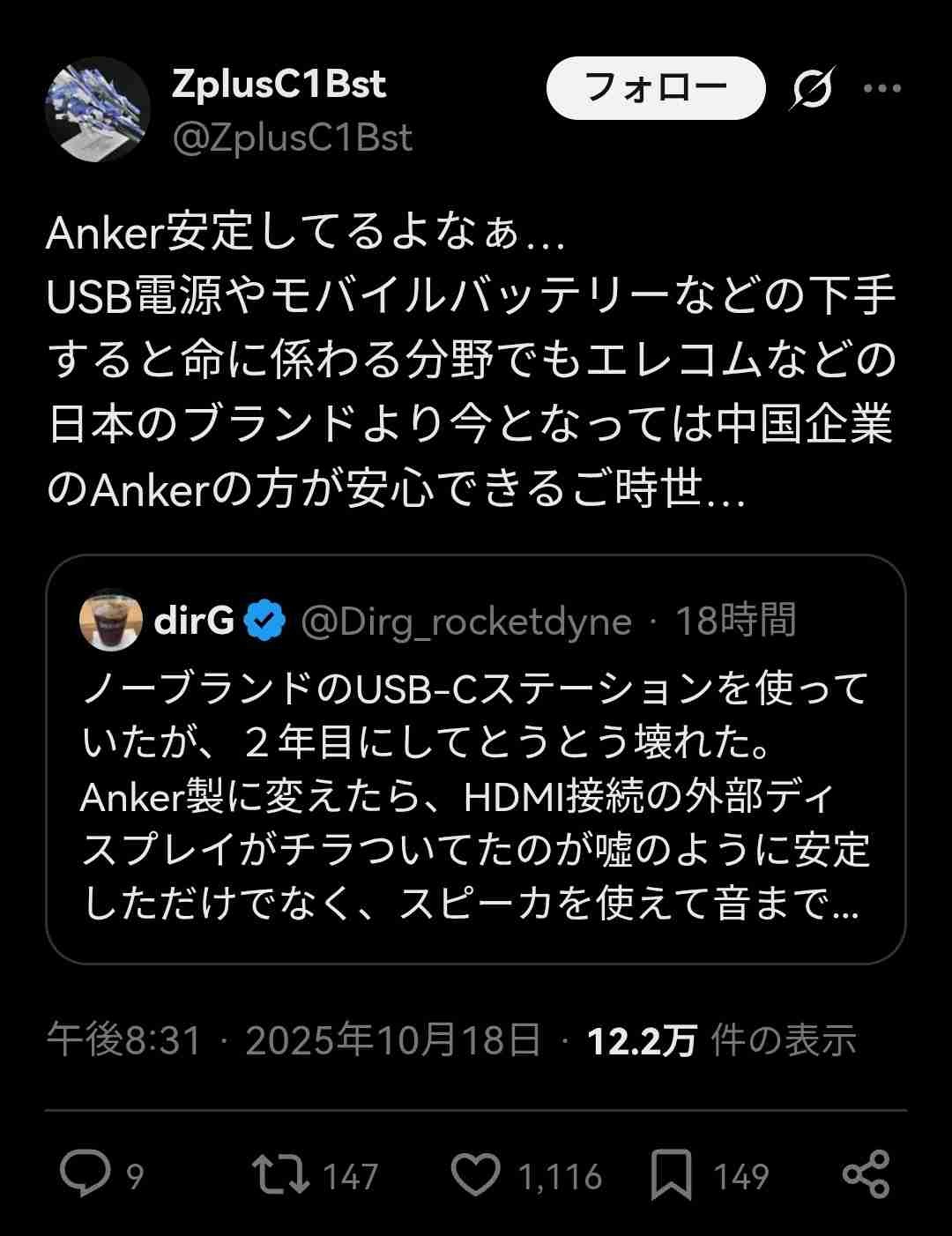Open the three-dot overflow menu

click(881, 88)
